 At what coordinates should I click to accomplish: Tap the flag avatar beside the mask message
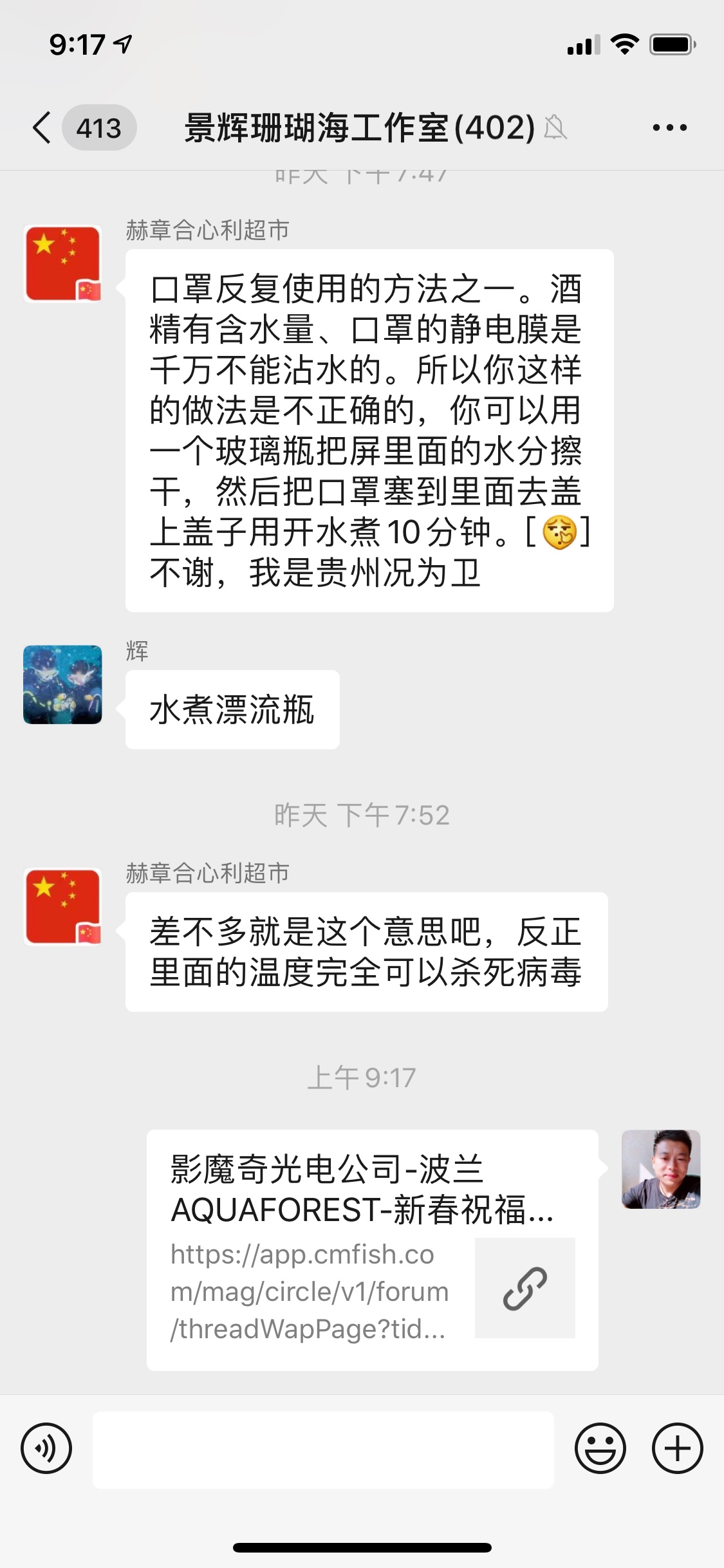[x=62, y=263]
